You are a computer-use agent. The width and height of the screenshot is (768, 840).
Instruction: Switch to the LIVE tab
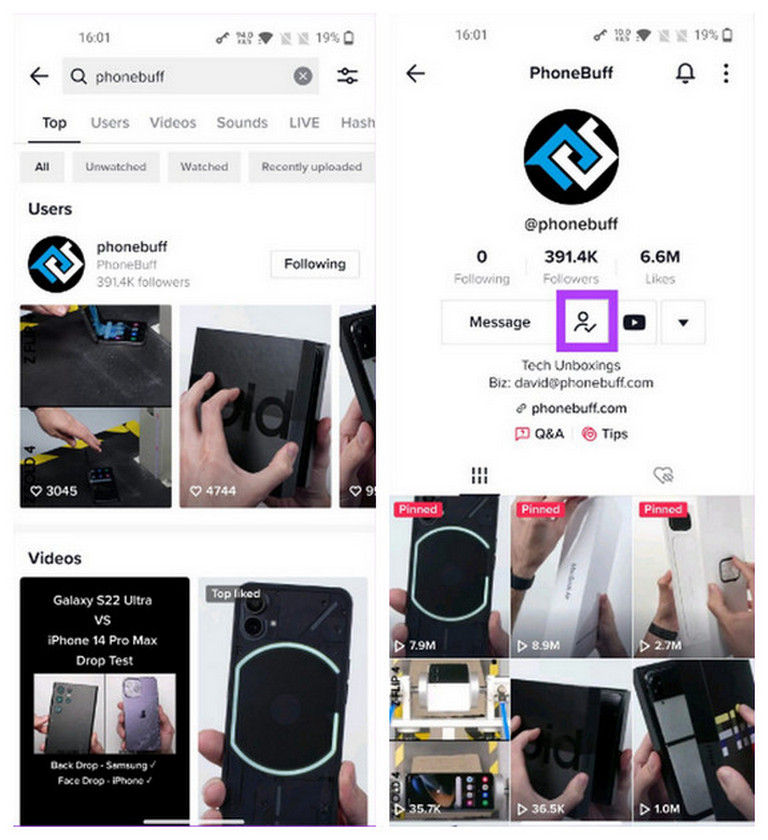coord(304,122)
